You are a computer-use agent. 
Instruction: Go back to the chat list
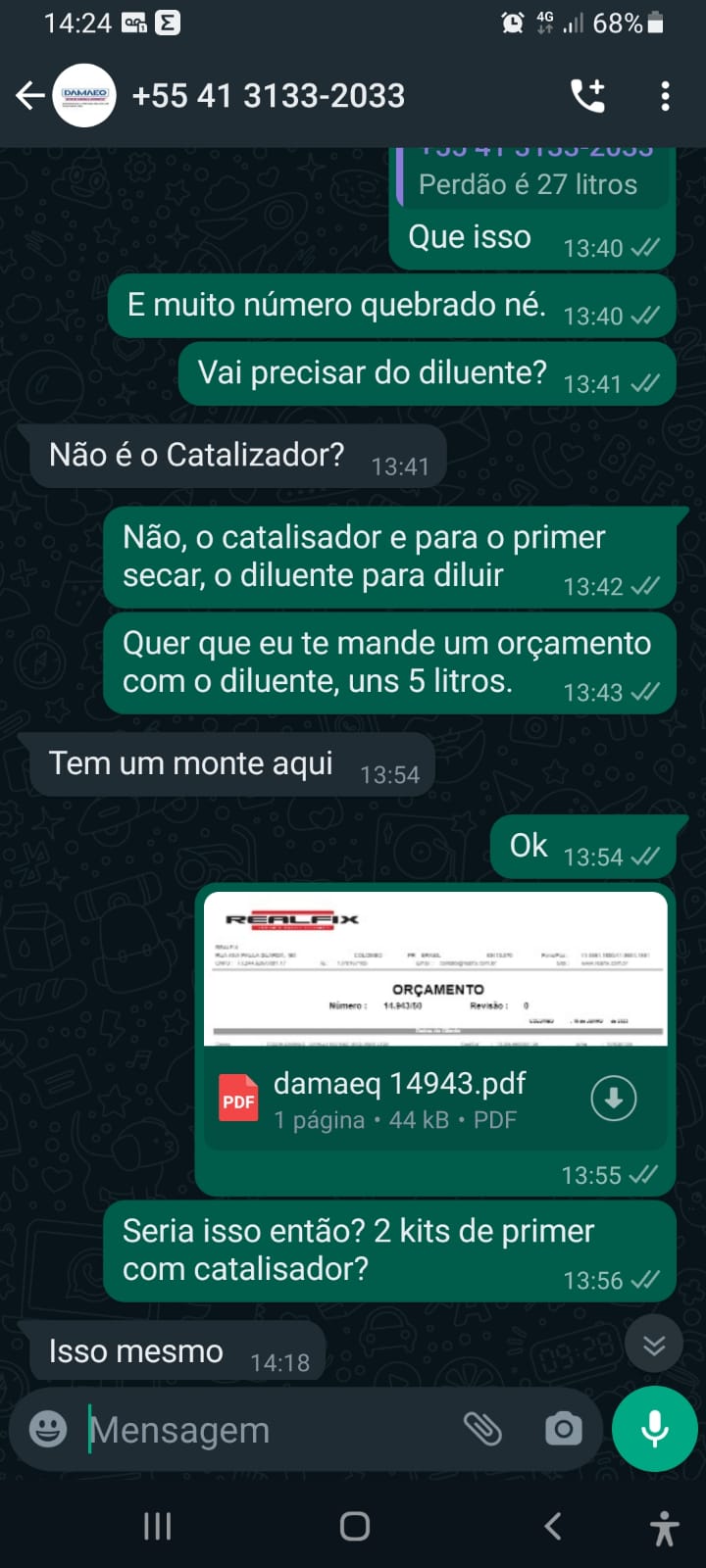tap(29, 96)
